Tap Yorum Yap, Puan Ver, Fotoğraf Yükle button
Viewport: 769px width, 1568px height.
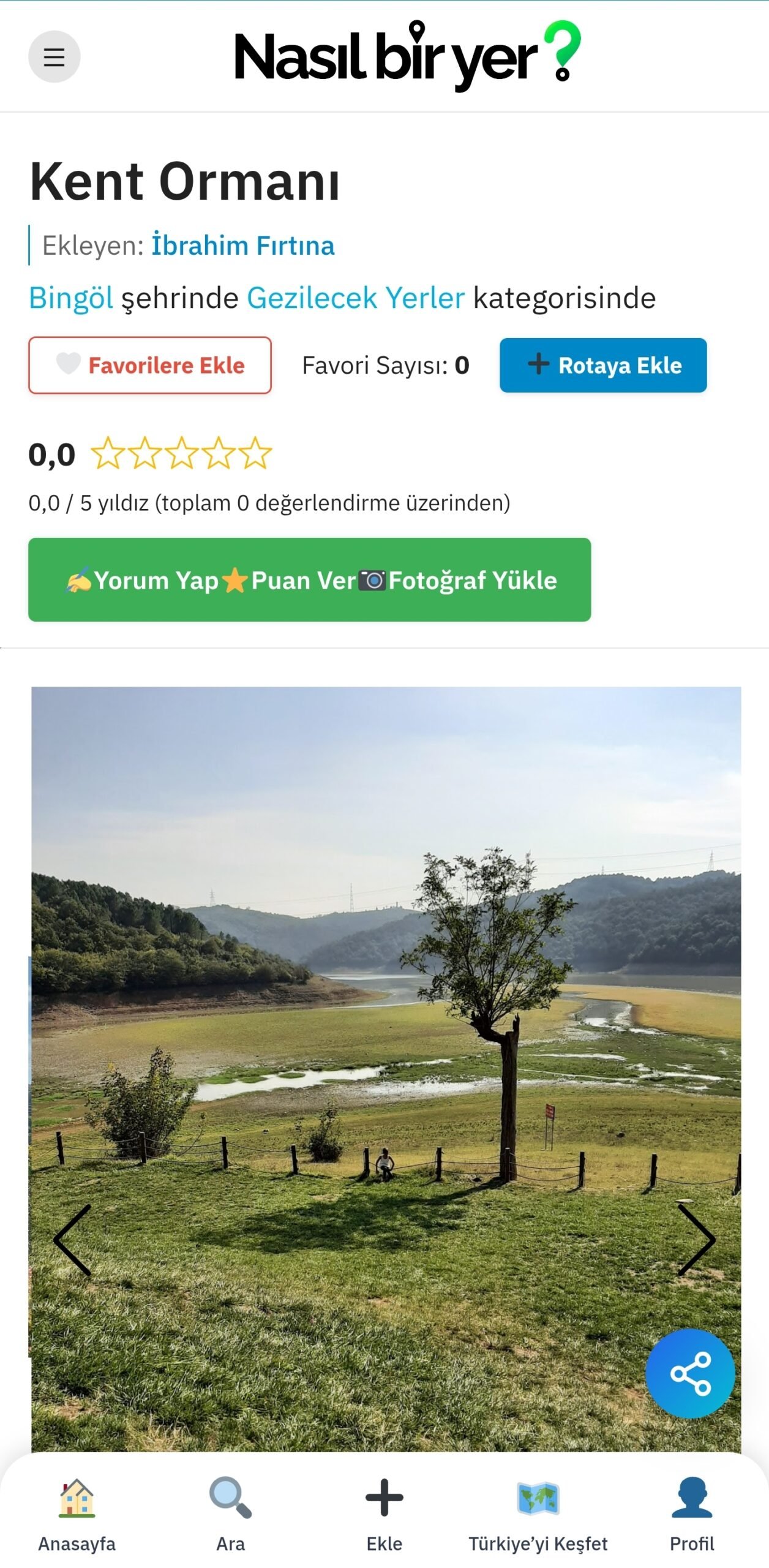tap(309, 579)
